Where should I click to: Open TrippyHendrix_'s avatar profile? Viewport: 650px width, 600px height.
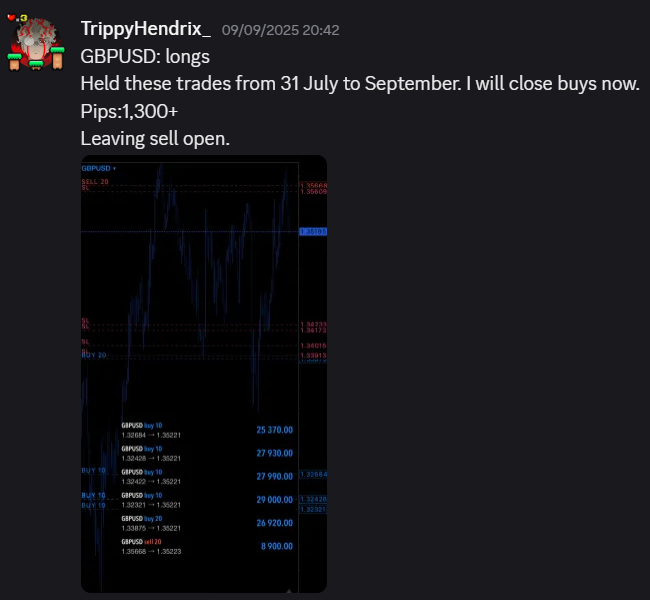[36, 42]
